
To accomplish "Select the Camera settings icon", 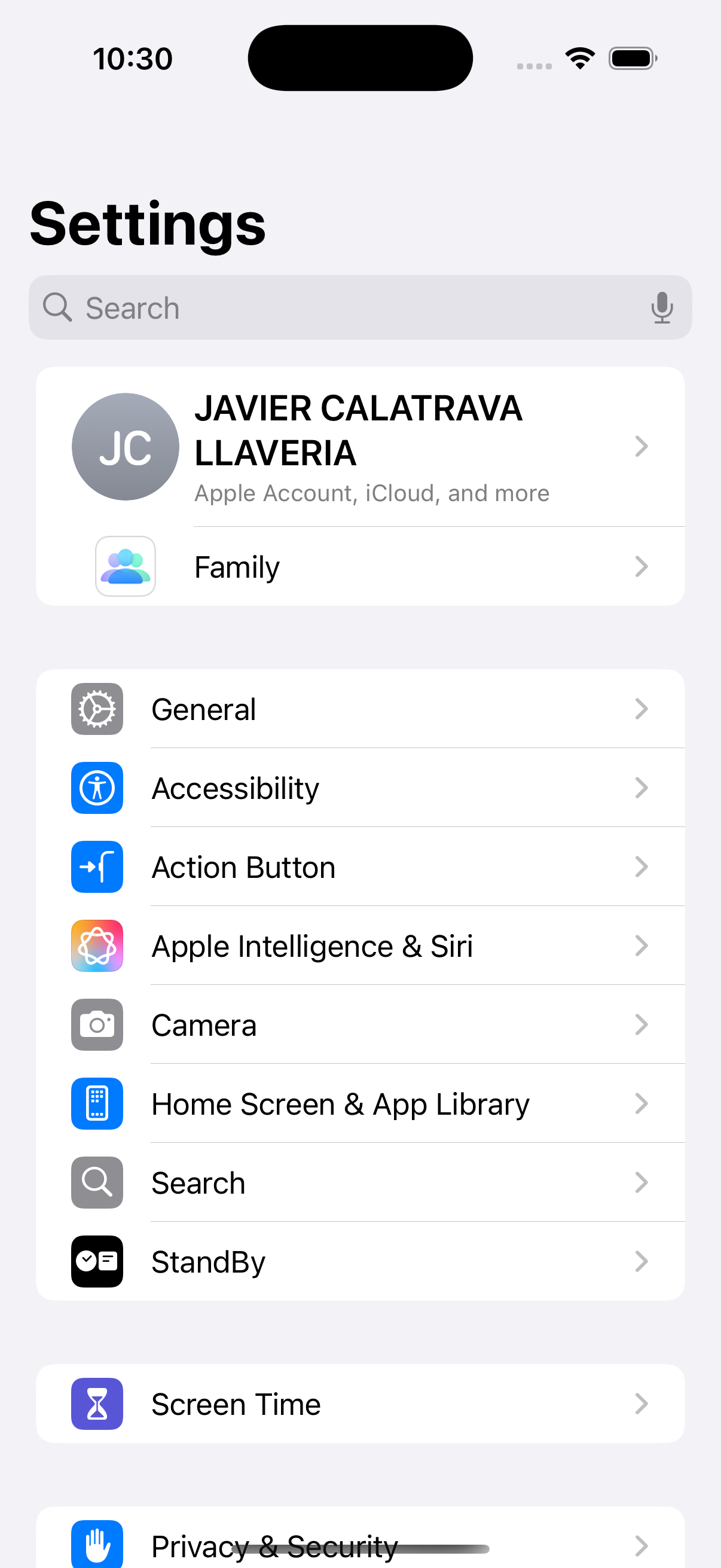I will click(97, 1024).
